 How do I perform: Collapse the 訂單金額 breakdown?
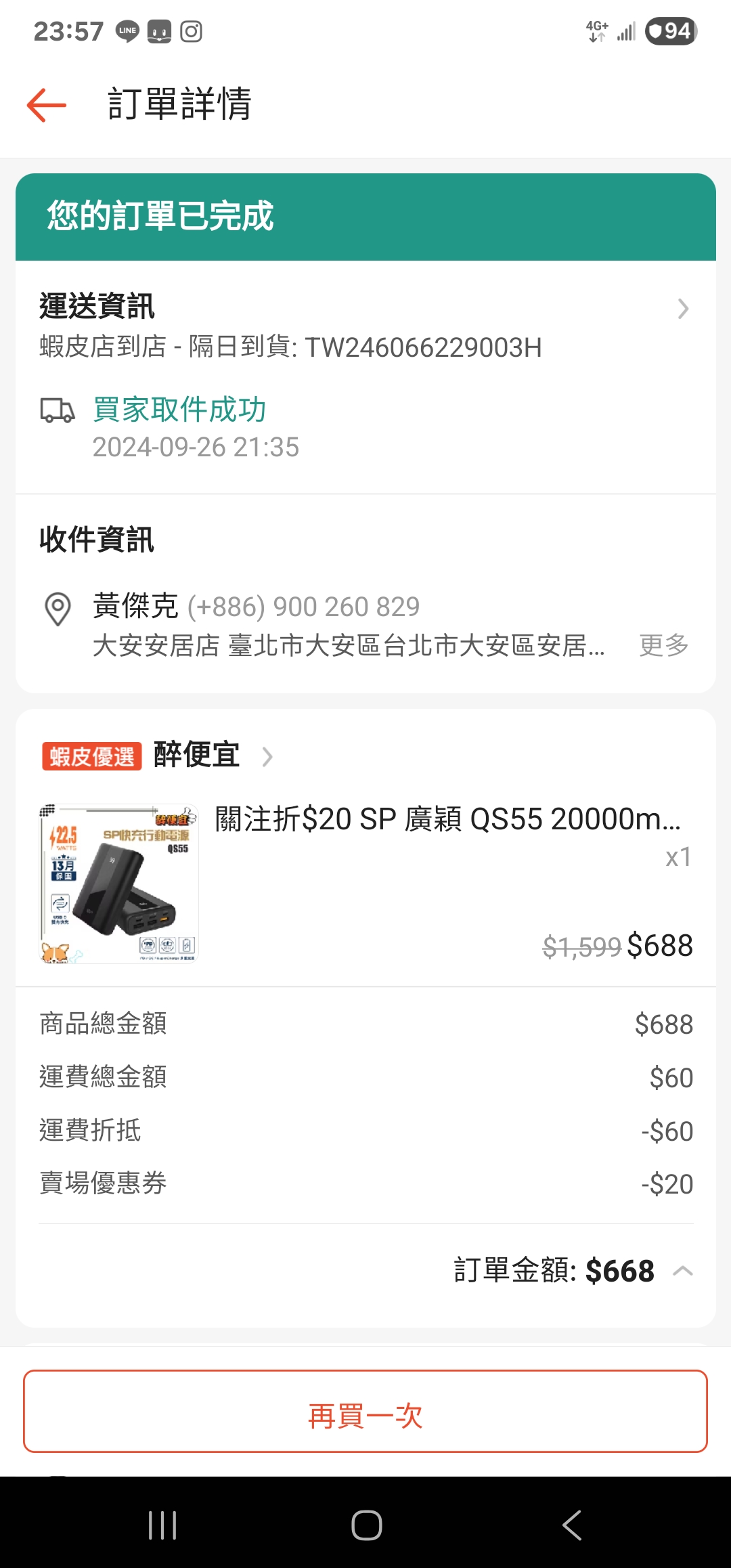[x=683, y=1271]
